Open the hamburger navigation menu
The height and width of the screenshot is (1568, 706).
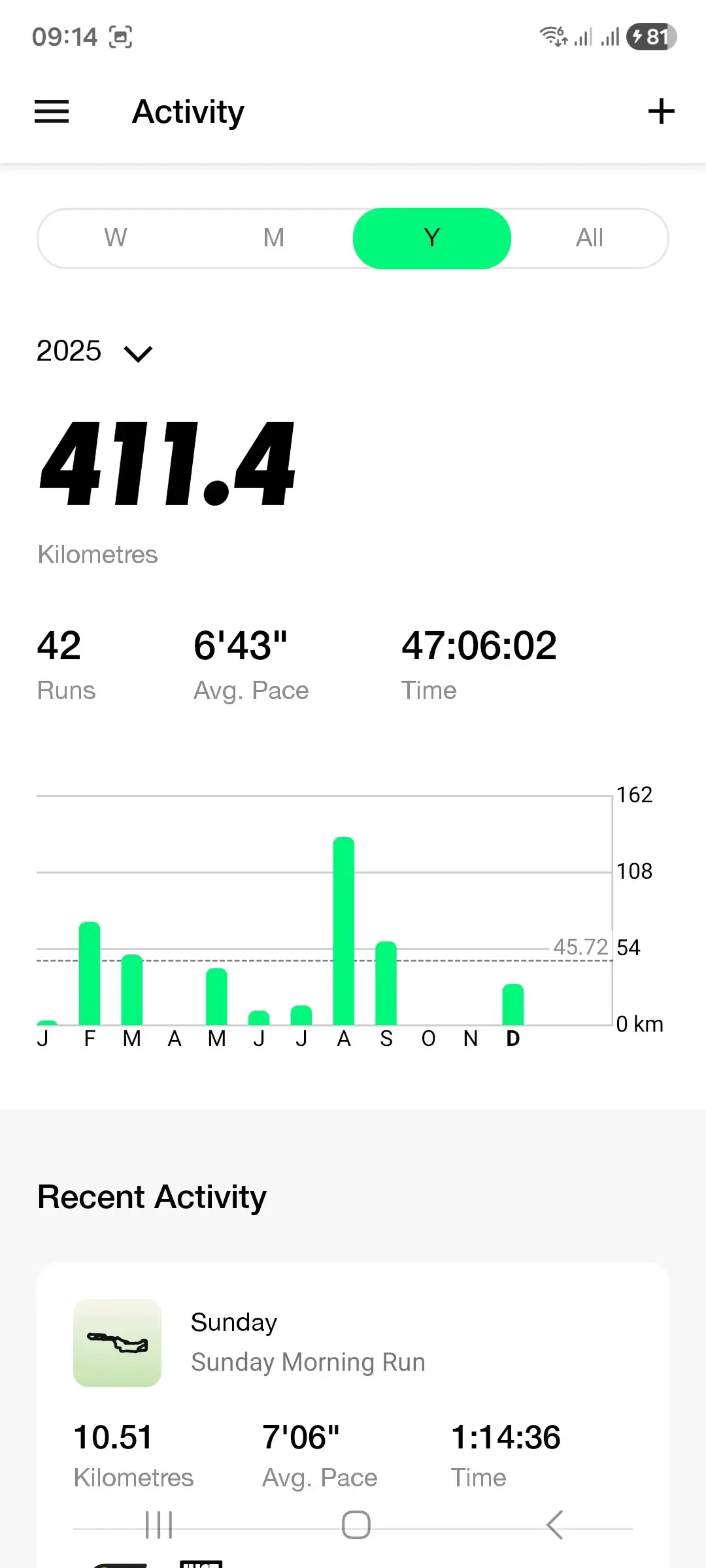click(52, 112)
